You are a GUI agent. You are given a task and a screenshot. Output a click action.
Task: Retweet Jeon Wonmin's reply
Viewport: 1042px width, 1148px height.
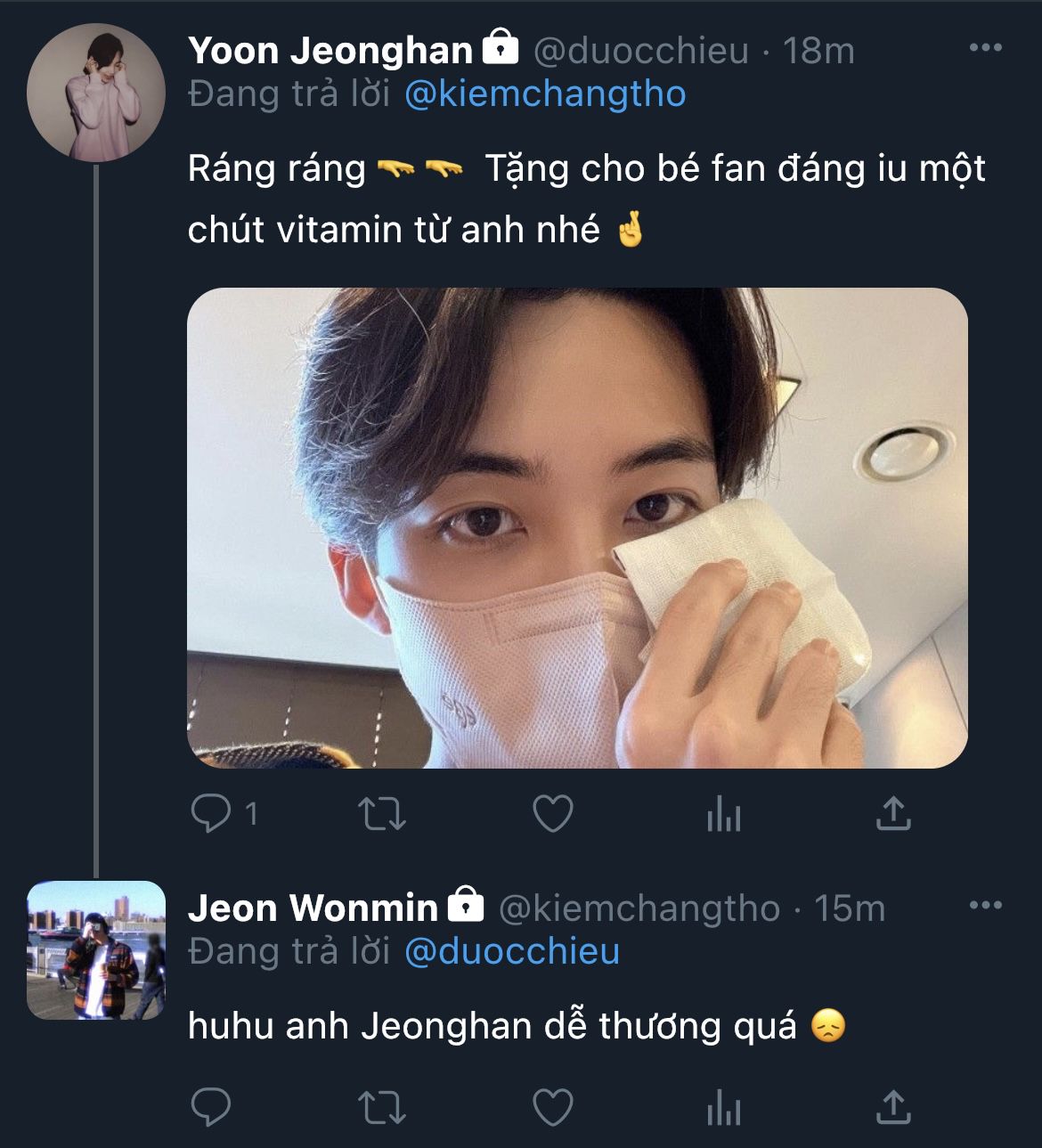(381, 1108)
